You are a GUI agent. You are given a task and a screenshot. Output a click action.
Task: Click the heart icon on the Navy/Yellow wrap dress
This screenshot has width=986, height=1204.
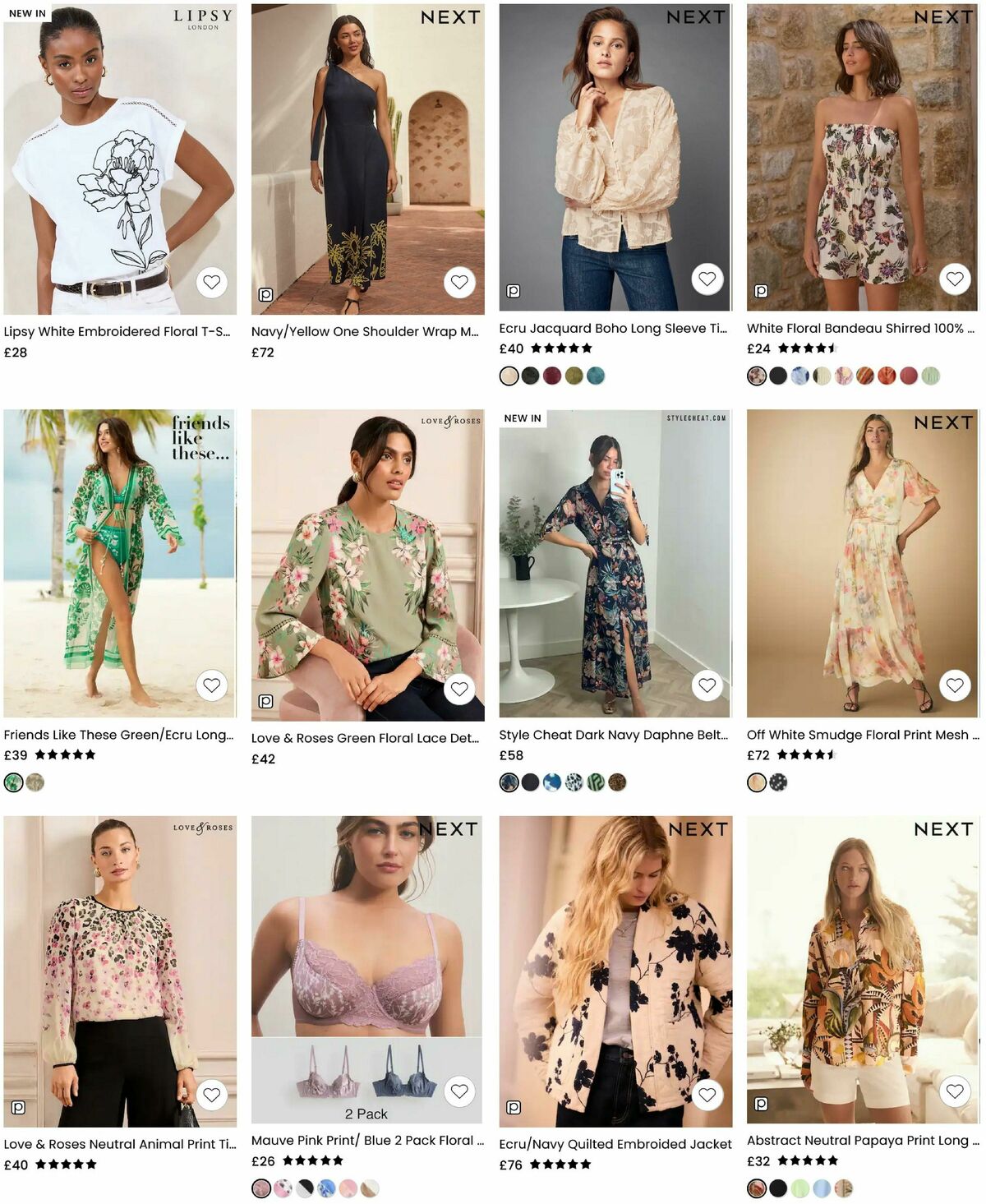[459, 282]
